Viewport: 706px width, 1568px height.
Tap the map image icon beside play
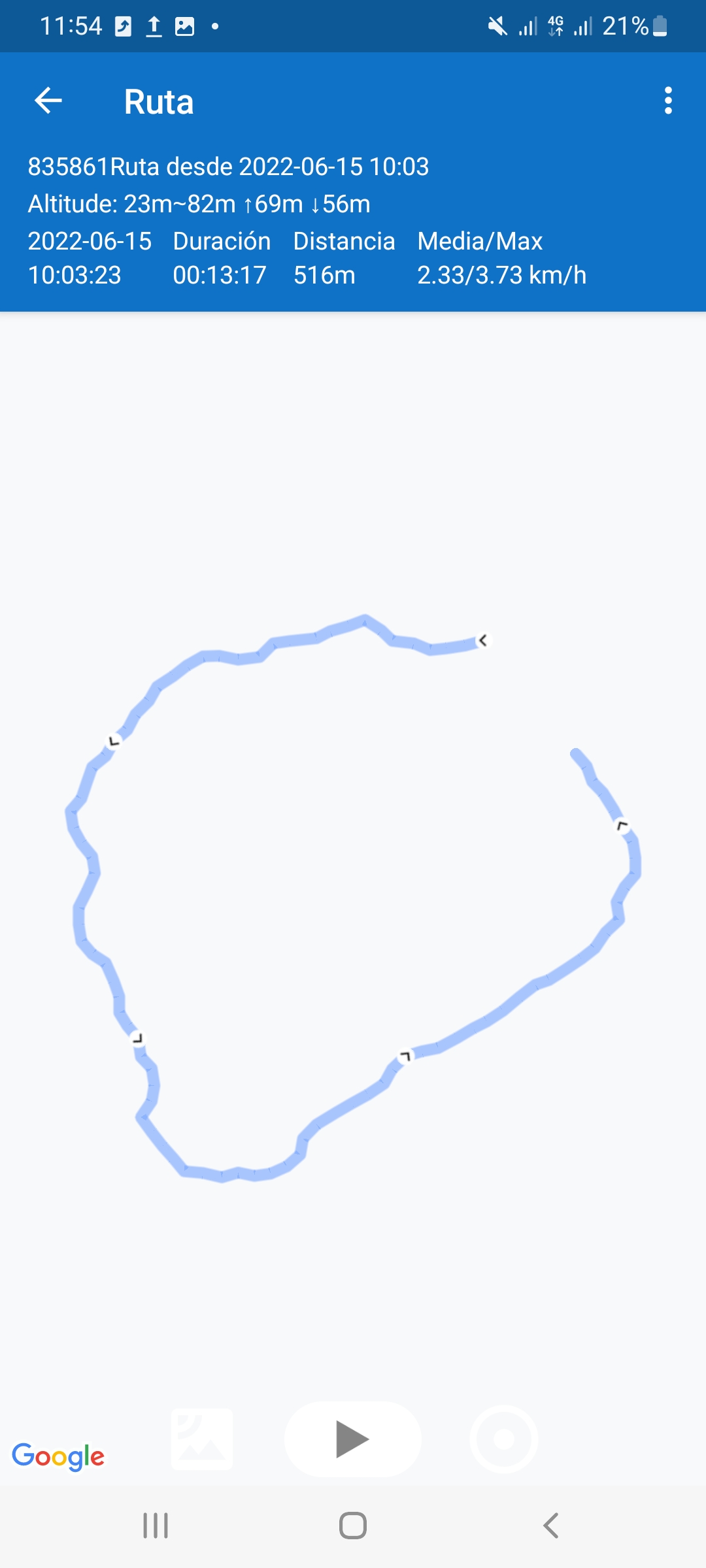pyautogui.click(x=202, y=1439)
